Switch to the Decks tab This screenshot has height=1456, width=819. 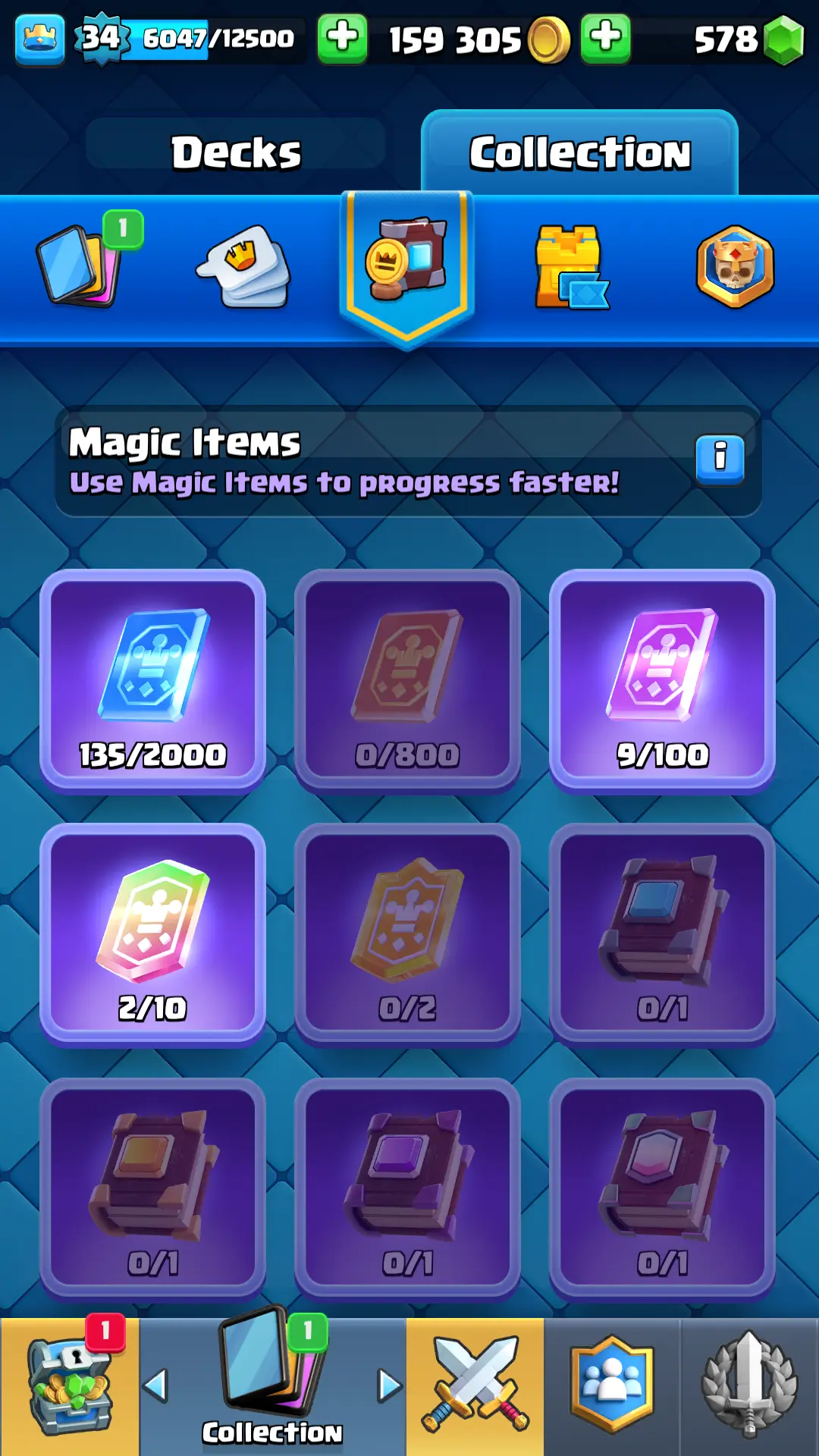click(236, 152)
